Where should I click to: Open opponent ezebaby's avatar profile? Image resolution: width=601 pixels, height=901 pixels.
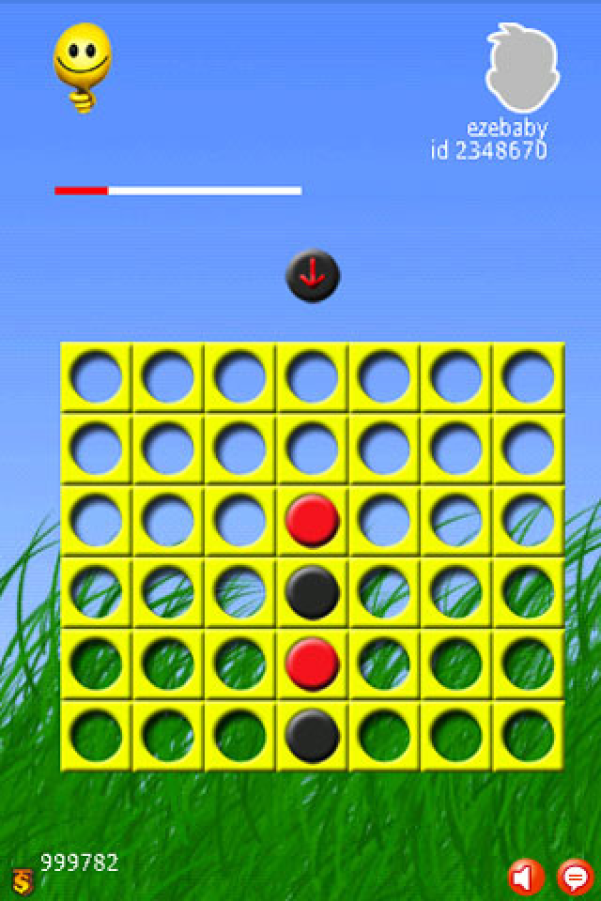pos(521,69)
